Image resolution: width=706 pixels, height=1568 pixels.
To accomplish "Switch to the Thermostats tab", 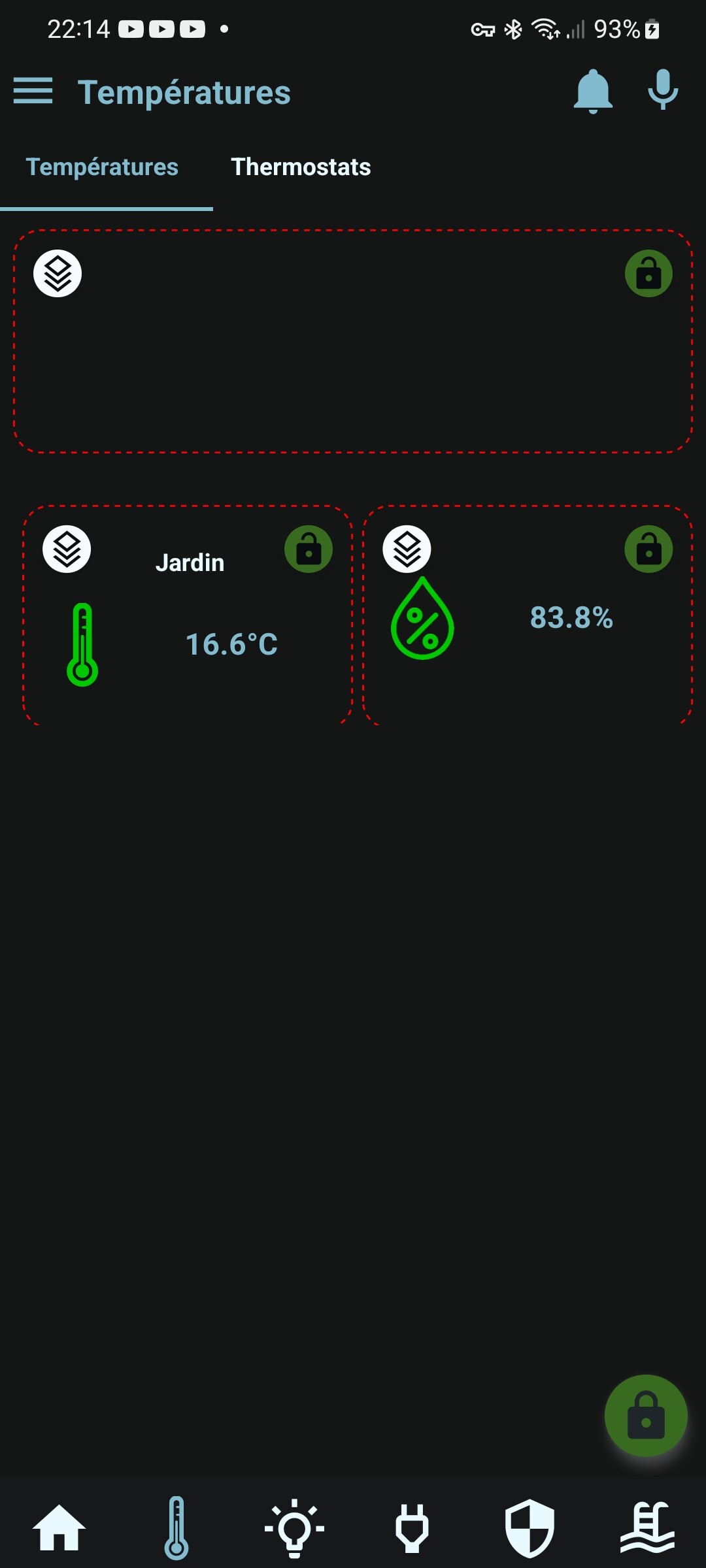I will (x=301, y=167).
